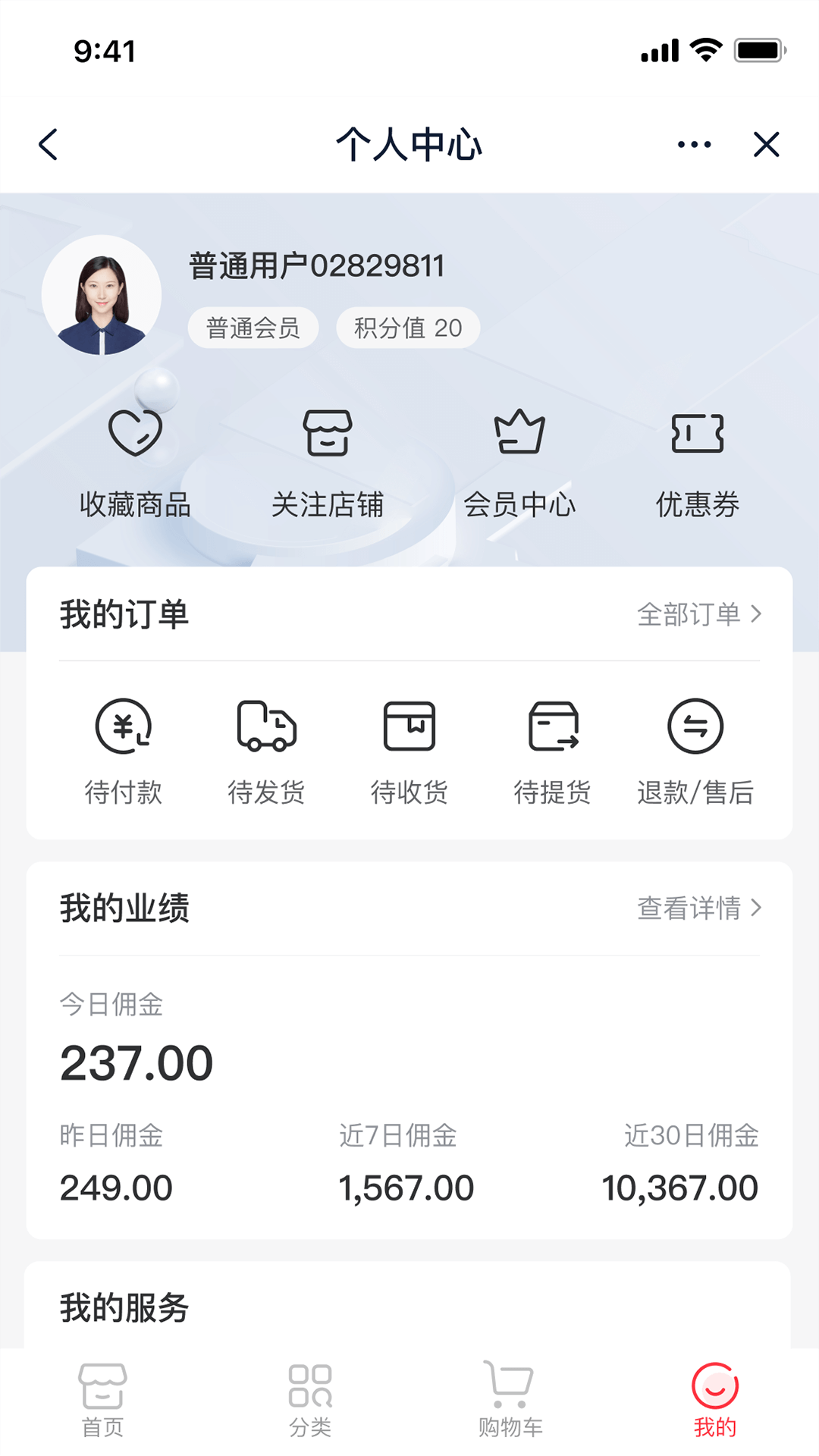Go back from 个人中心
Screen dimensions: 819x1456
pyautogui.click(x=49, y=144)
